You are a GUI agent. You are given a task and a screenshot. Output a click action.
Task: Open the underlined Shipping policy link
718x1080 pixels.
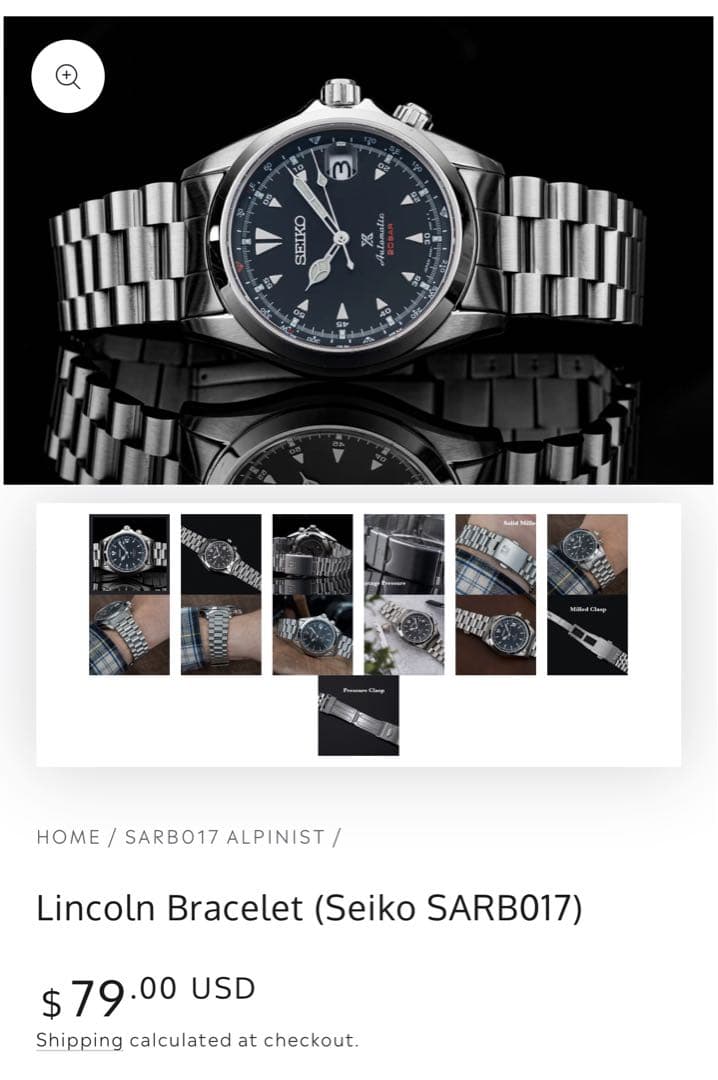79,1040
